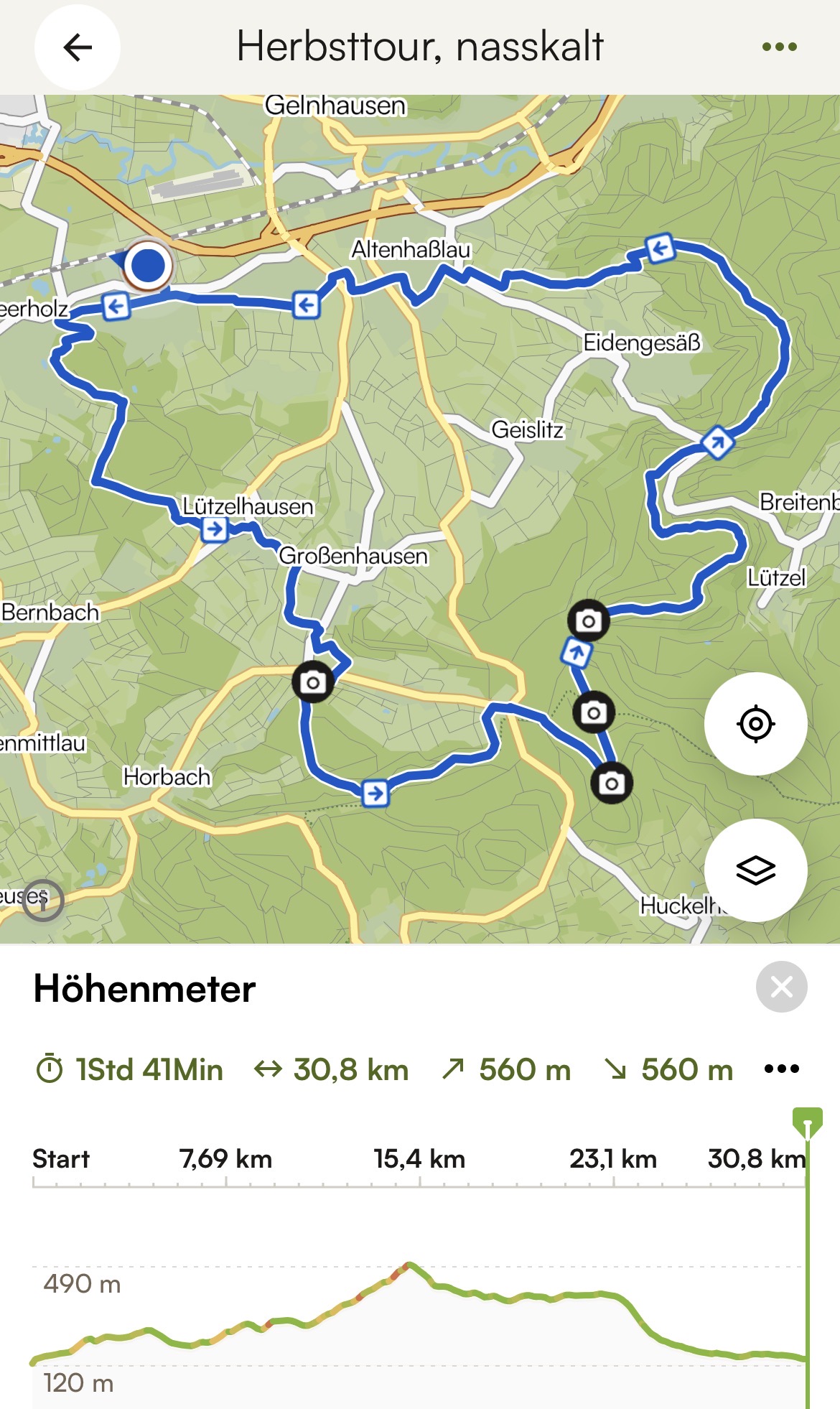Open the map layers selector

[755, 870]
